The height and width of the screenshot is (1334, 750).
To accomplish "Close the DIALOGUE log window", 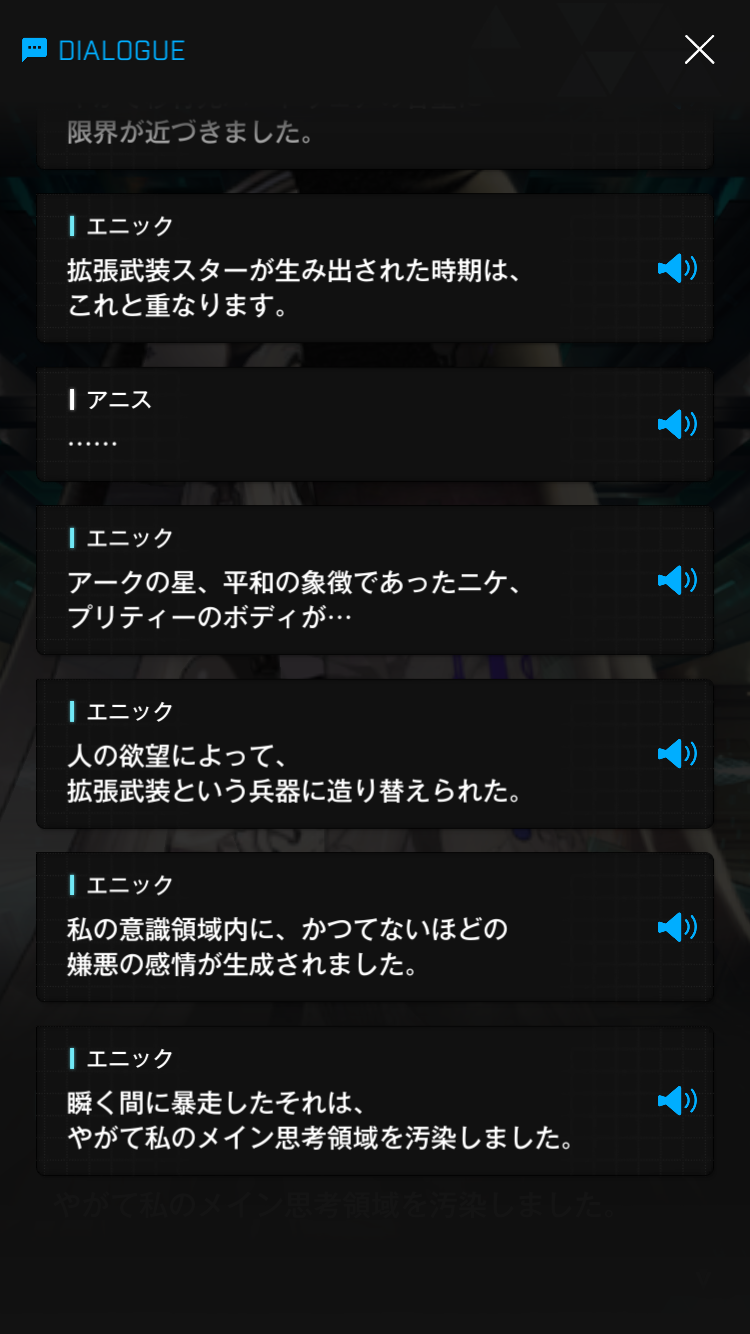I will click(699, 49).
